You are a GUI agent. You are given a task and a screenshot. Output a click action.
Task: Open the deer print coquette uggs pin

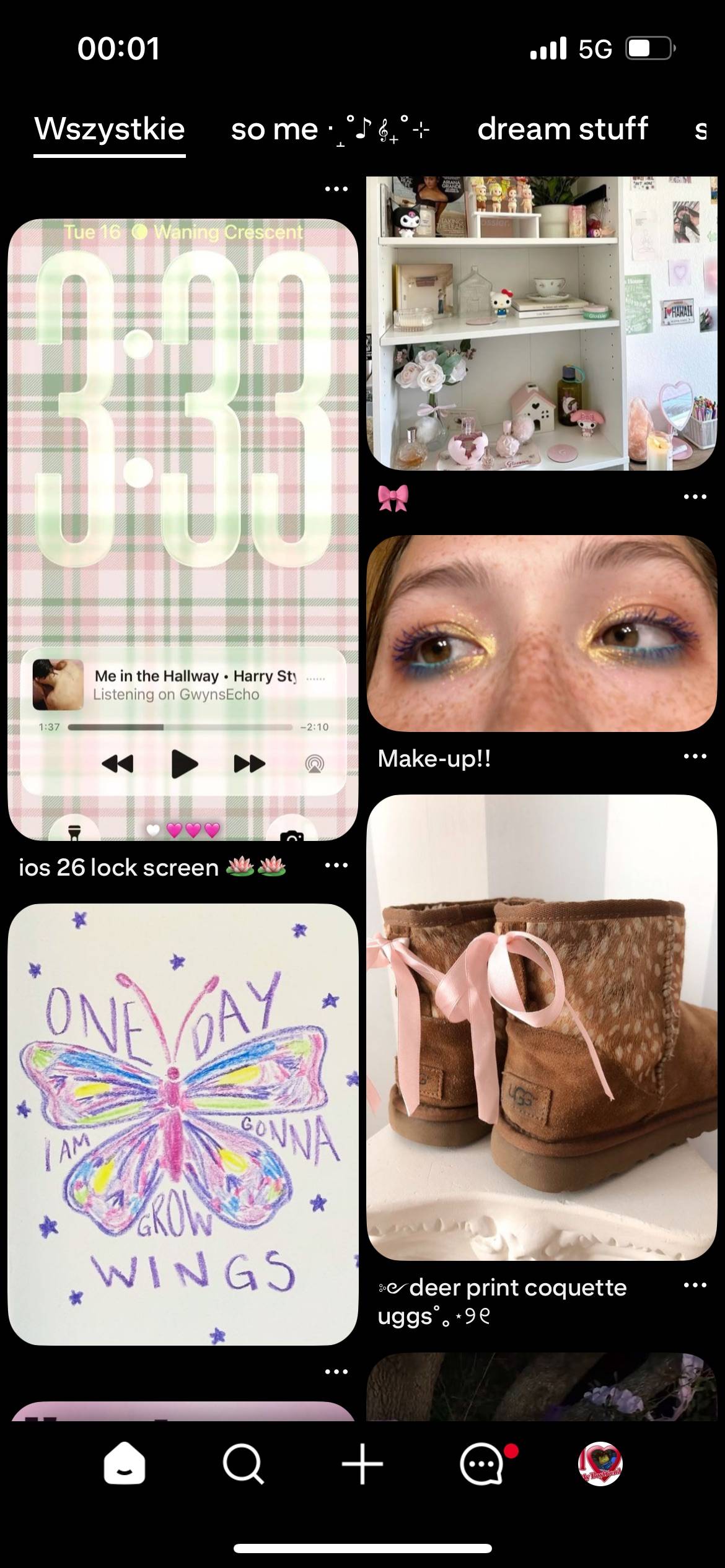[542, 1027]
